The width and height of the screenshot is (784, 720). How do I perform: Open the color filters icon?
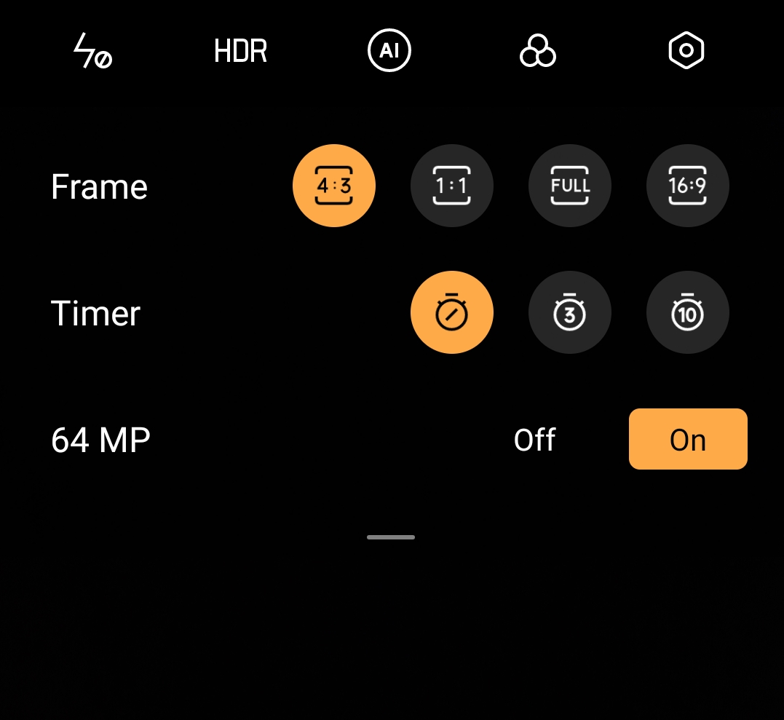pyautogui.click(x=537, y=51)
